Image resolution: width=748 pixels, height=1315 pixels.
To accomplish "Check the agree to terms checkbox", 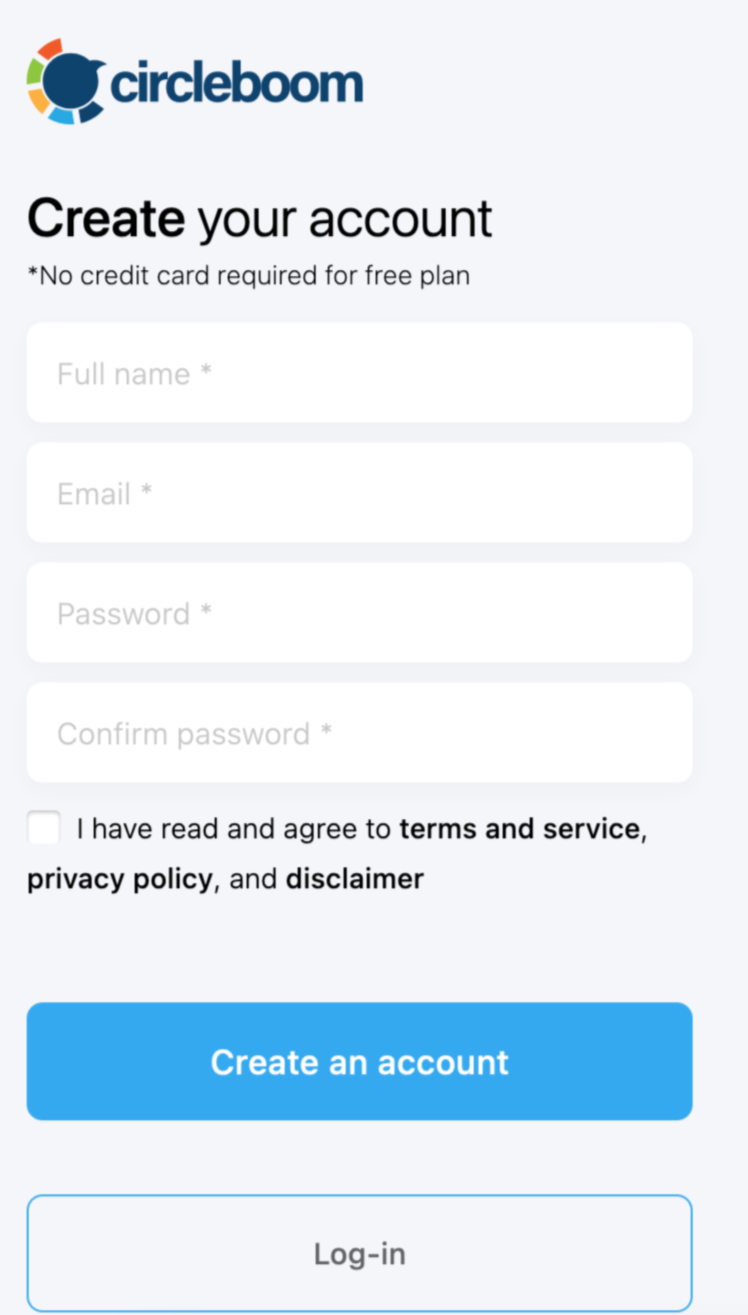I will click(x=44, y=829).
